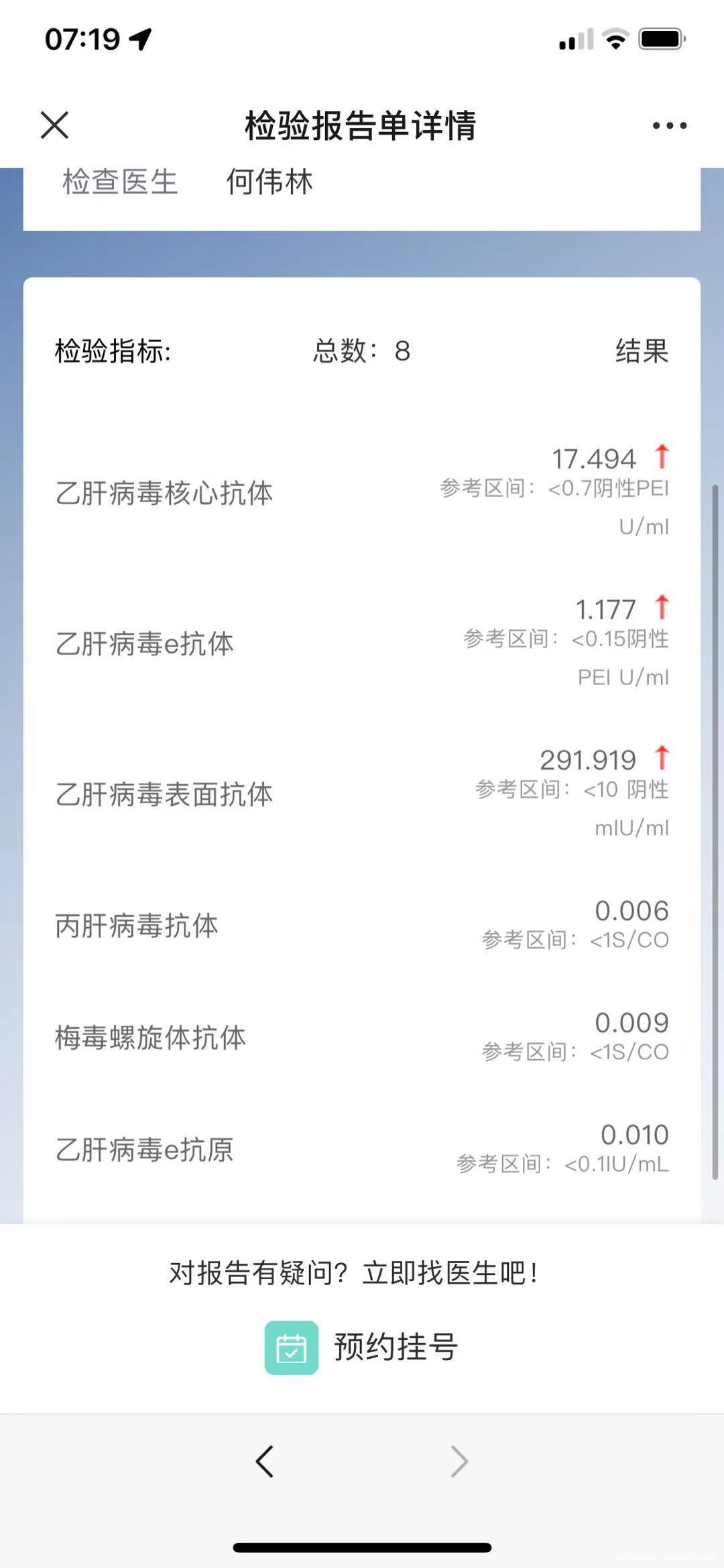Tap the Wi-Fi icon in the status bar
The height and width of the screenshot is (1568, 724).
(x=614, y=40)
